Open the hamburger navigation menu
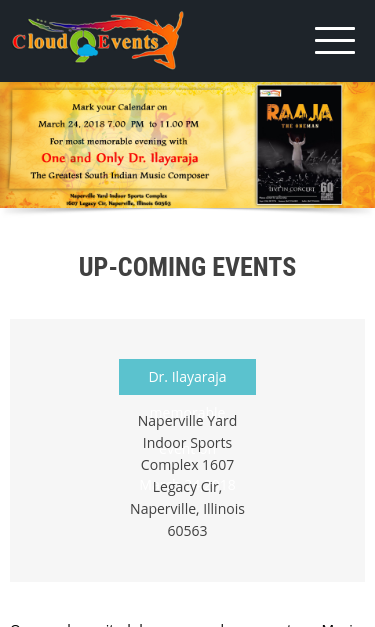The width and height of the screenshot is (375, 627). pos(335,40)
